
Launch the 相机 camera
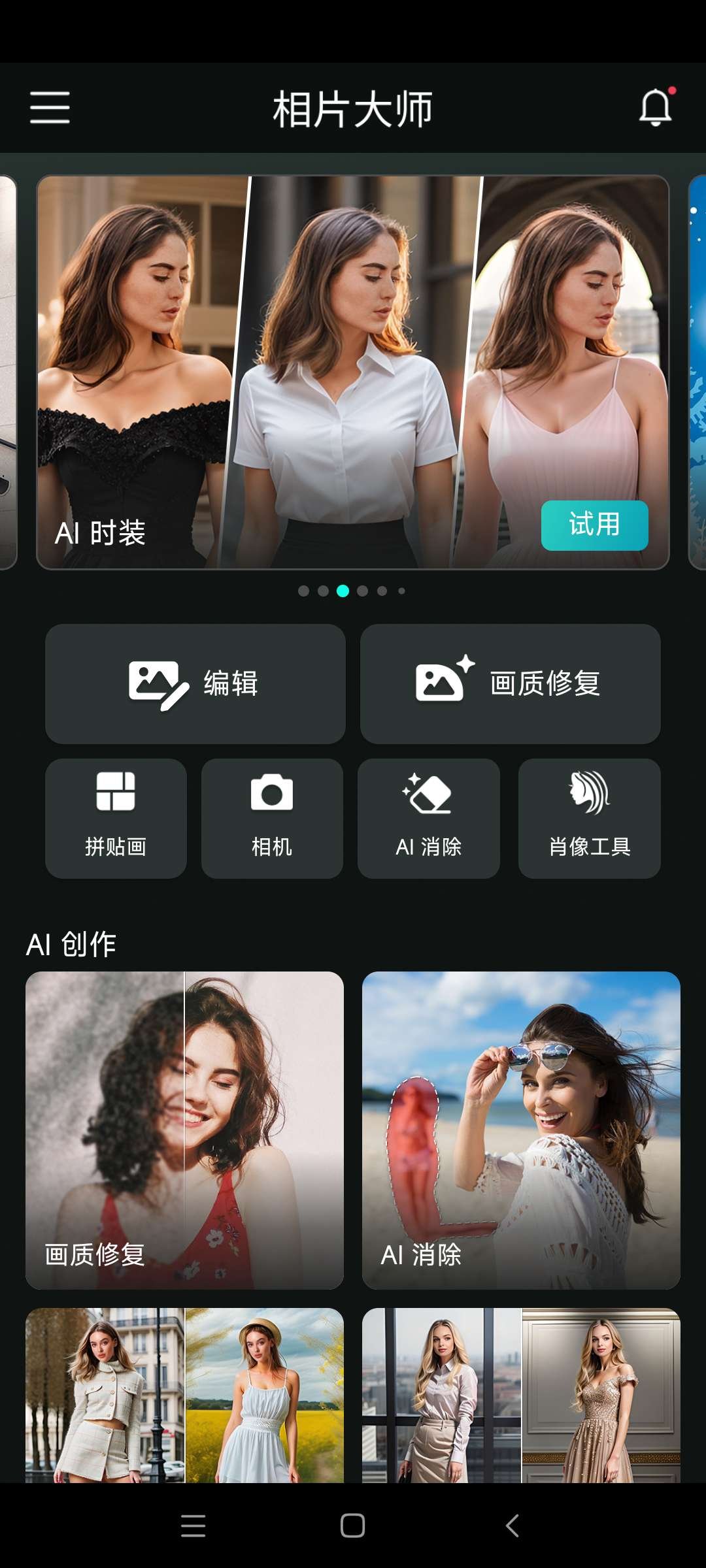tap(272, 818)
